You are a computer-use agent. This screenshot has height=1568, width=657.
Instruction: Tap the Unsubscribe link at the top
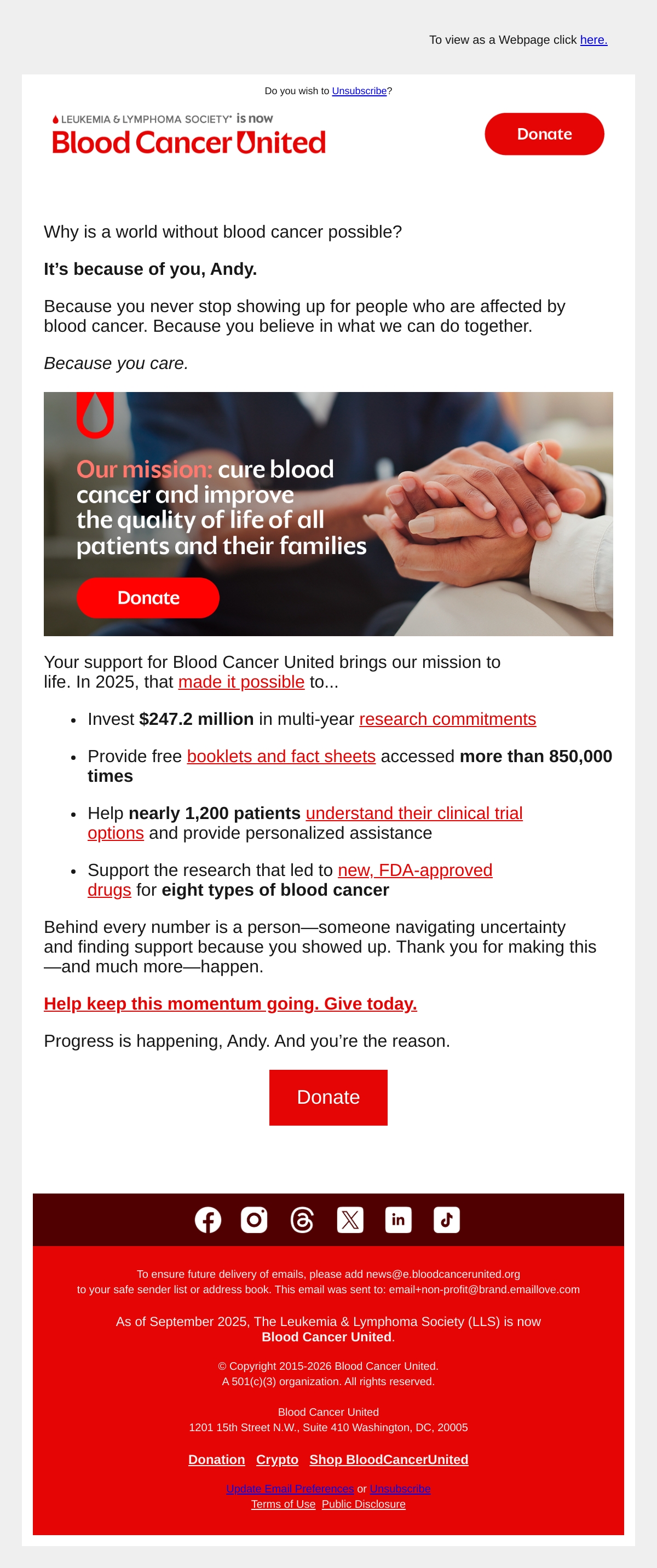pyautogui.click(x=359, y=91)
